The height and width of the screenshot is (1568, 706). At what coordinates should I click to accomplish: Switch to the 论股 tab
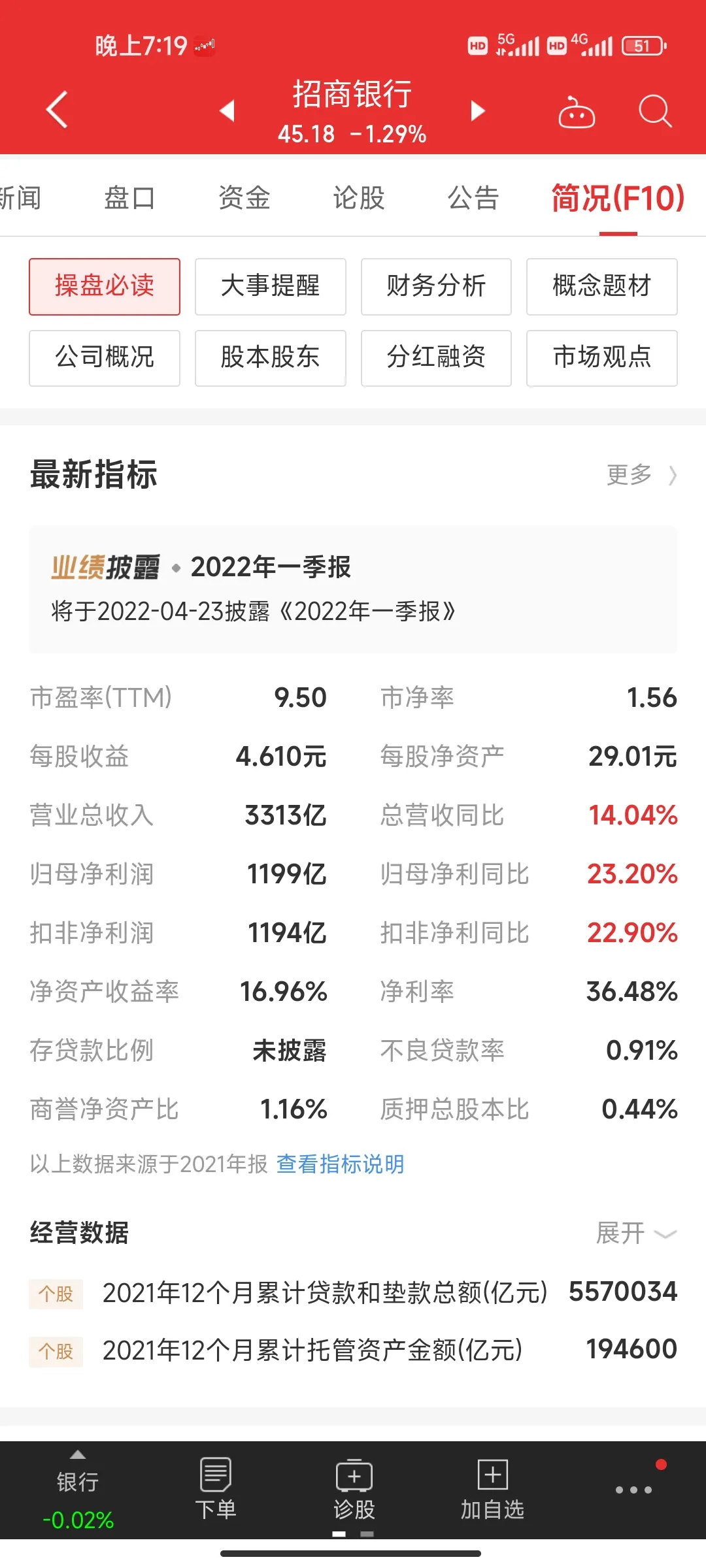coord(358,197)
